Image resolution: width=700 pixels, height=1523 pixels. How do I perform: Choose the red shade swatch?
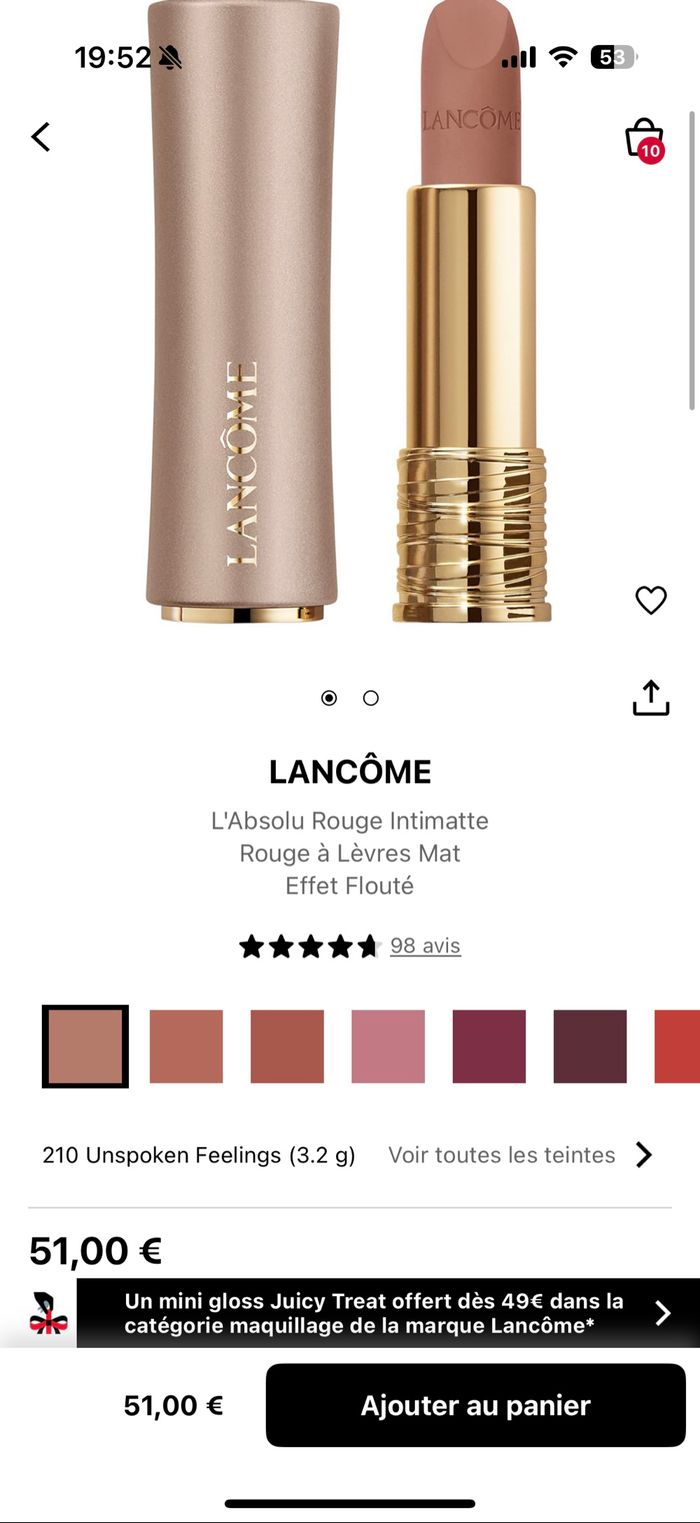click(x=678, y=1046)
